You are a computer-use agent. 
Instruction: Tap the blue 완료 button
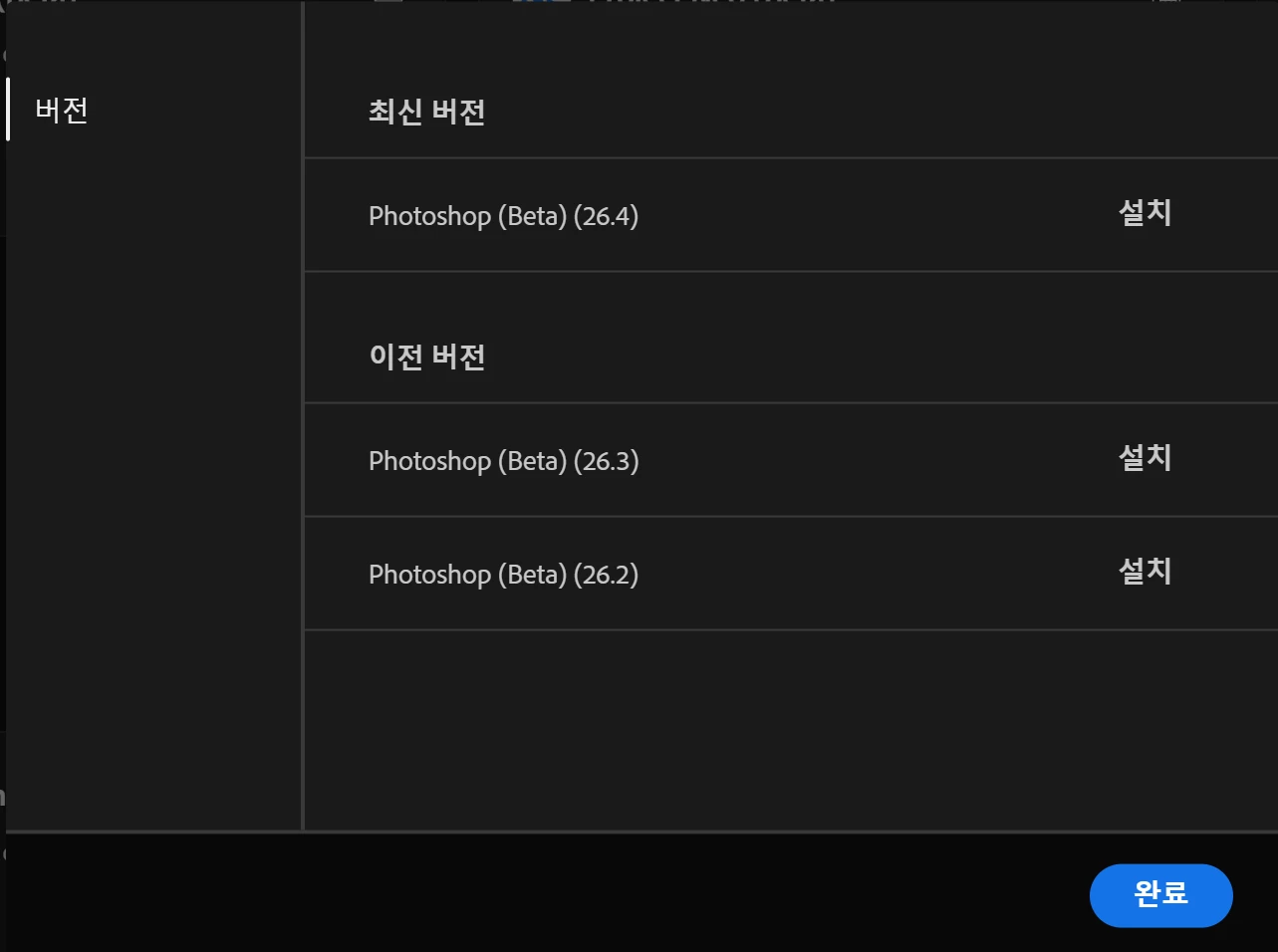pos(1160,894)
